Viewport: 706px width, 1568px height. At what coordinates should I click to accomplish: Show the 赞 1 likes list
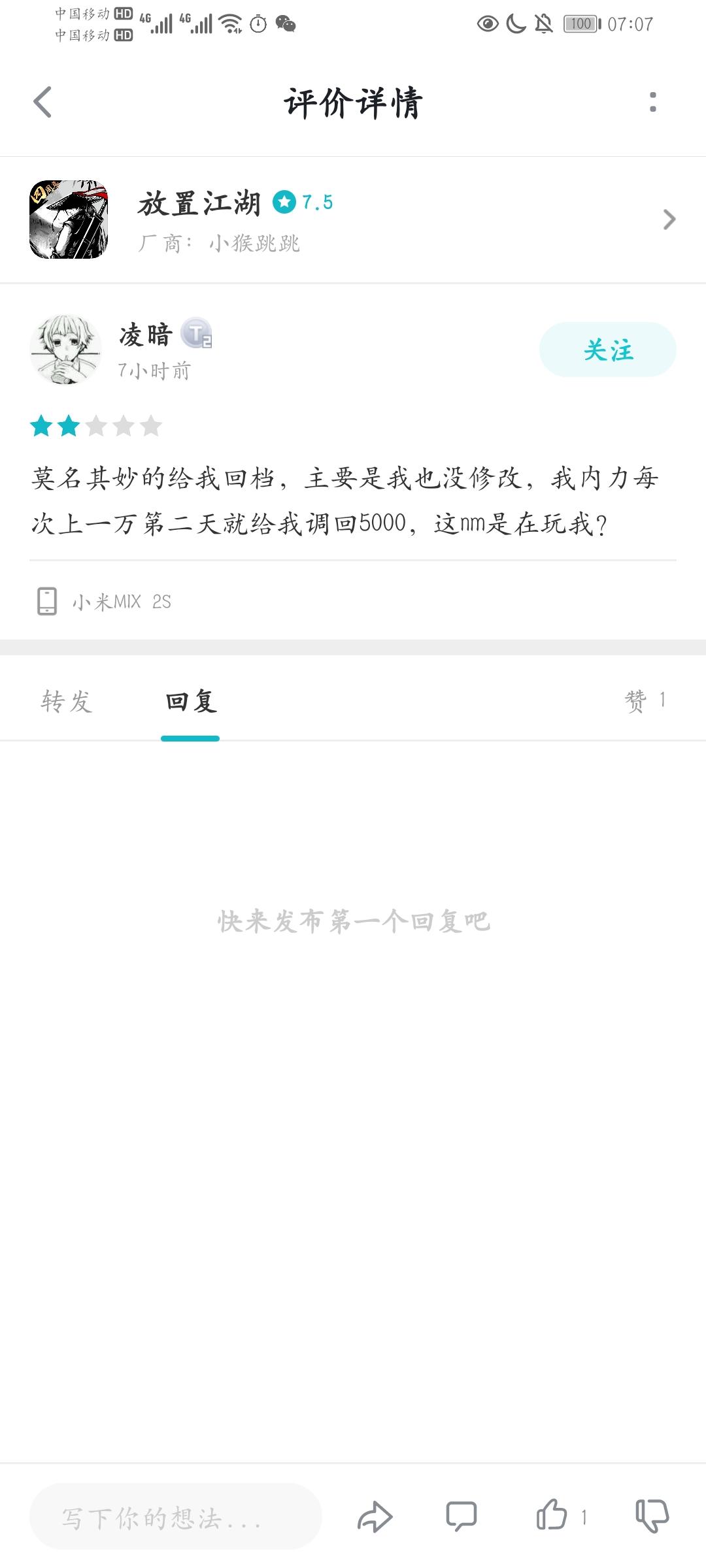645,700
